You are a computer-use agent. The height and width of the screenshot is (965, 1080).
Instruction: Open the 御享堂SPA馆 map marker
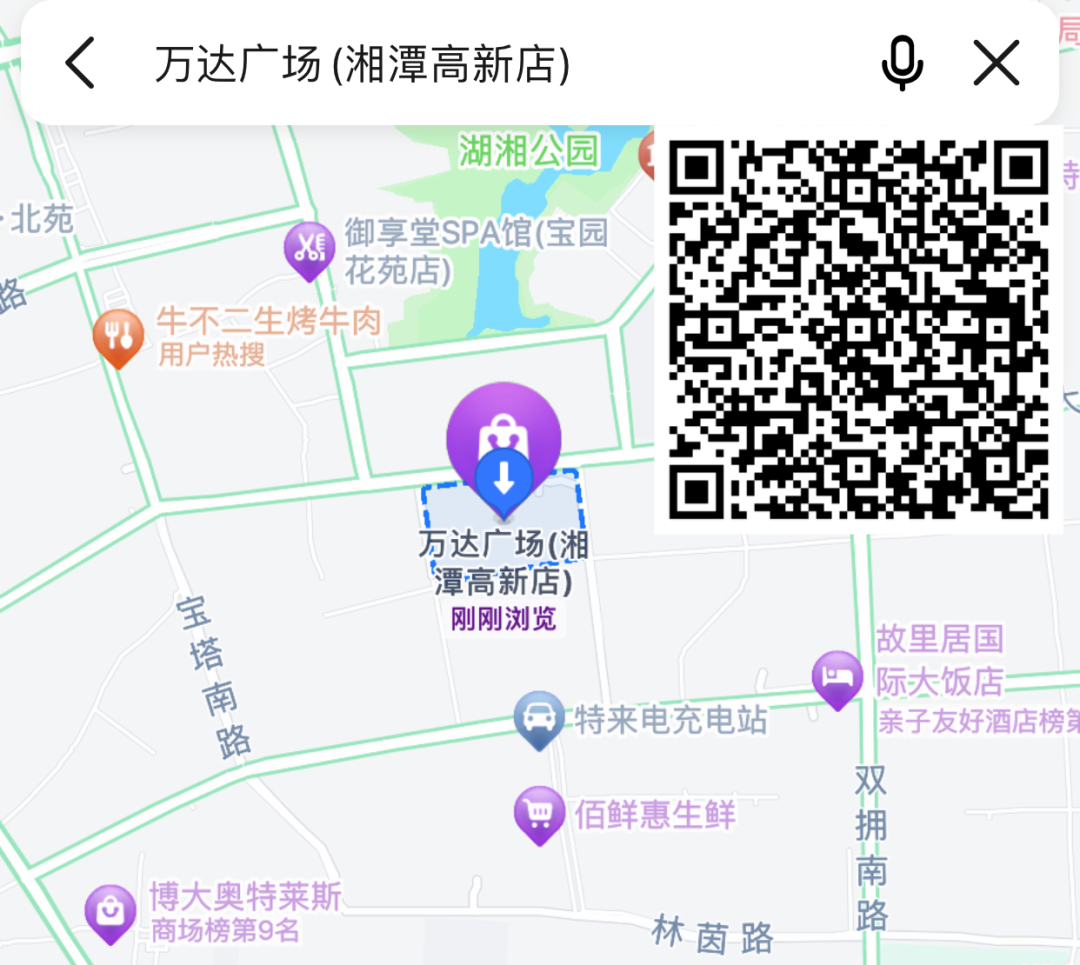pyautogui.click(x=309, y=248)
